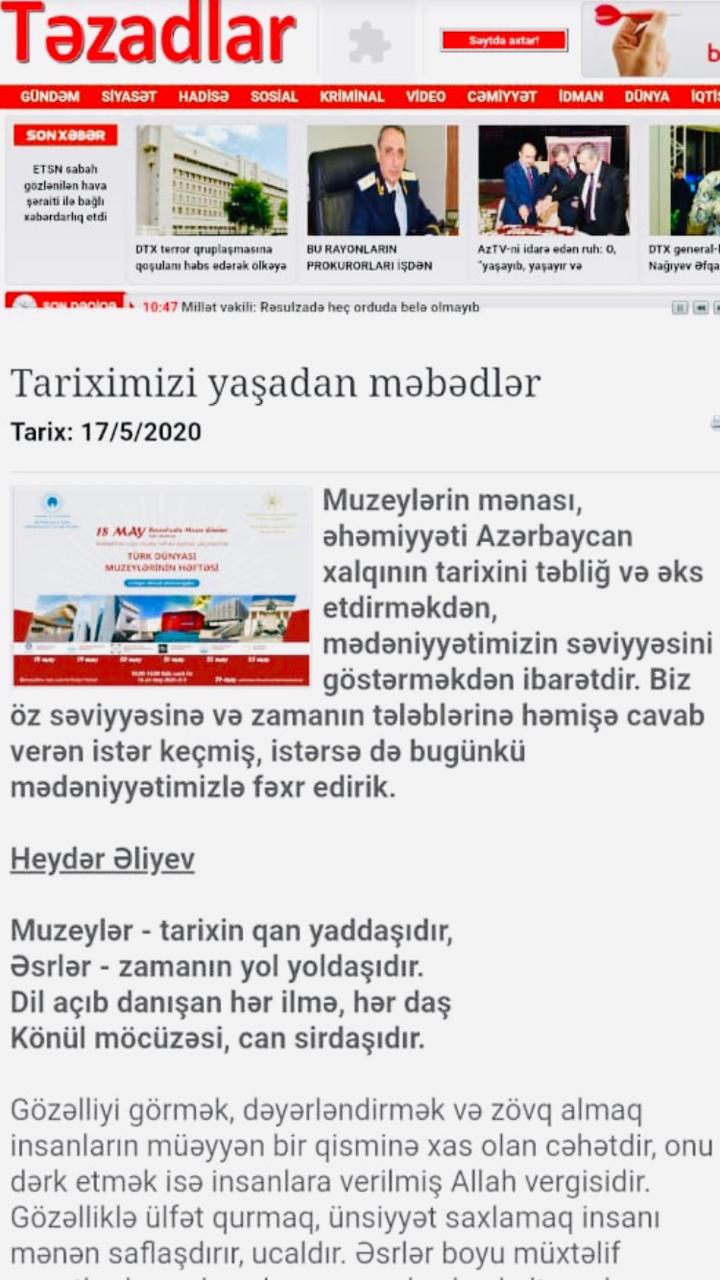This screenshot has height=1280, width=720.
Task: Open the Gündəm section
Action: click(49, 97)
